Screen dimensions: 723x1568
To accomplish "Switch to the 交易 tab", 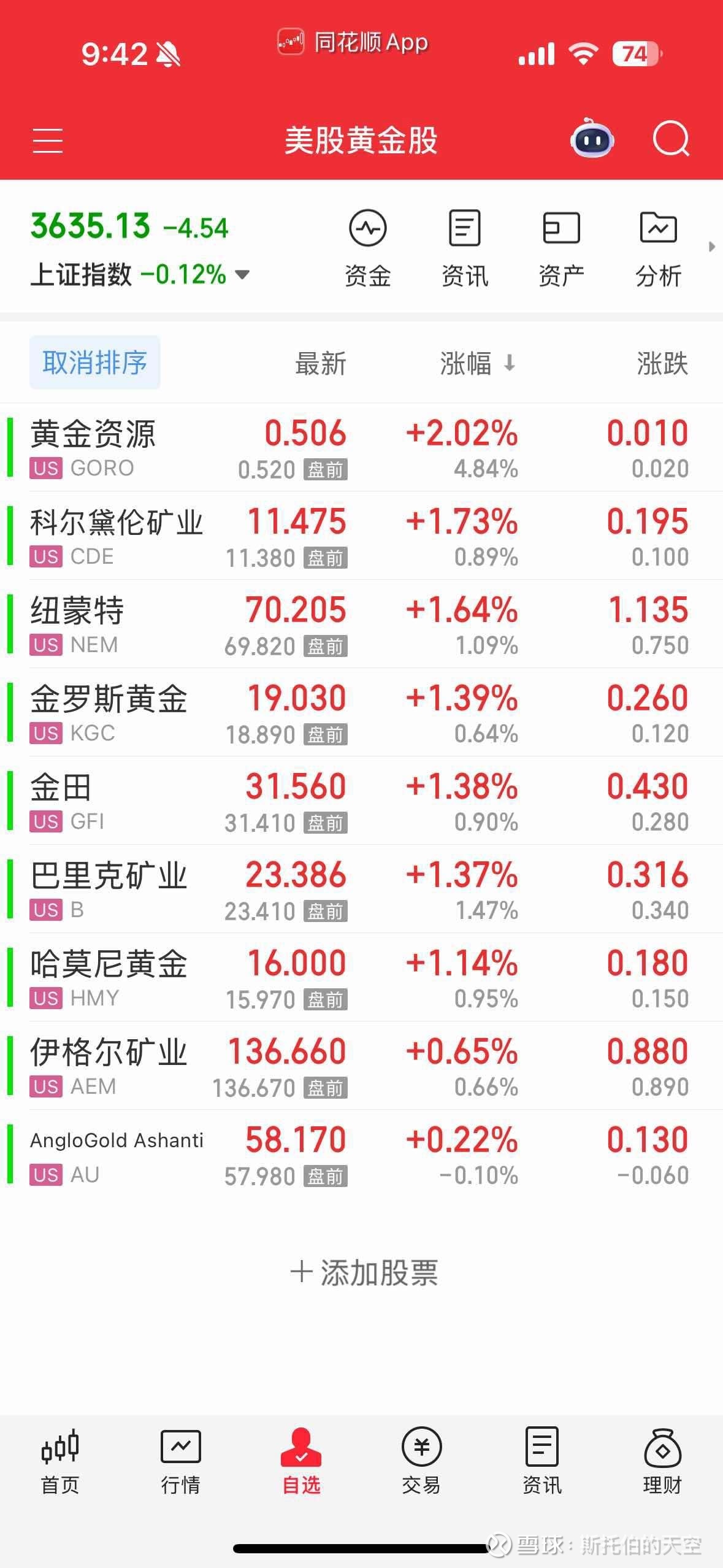I will 421,1462.
